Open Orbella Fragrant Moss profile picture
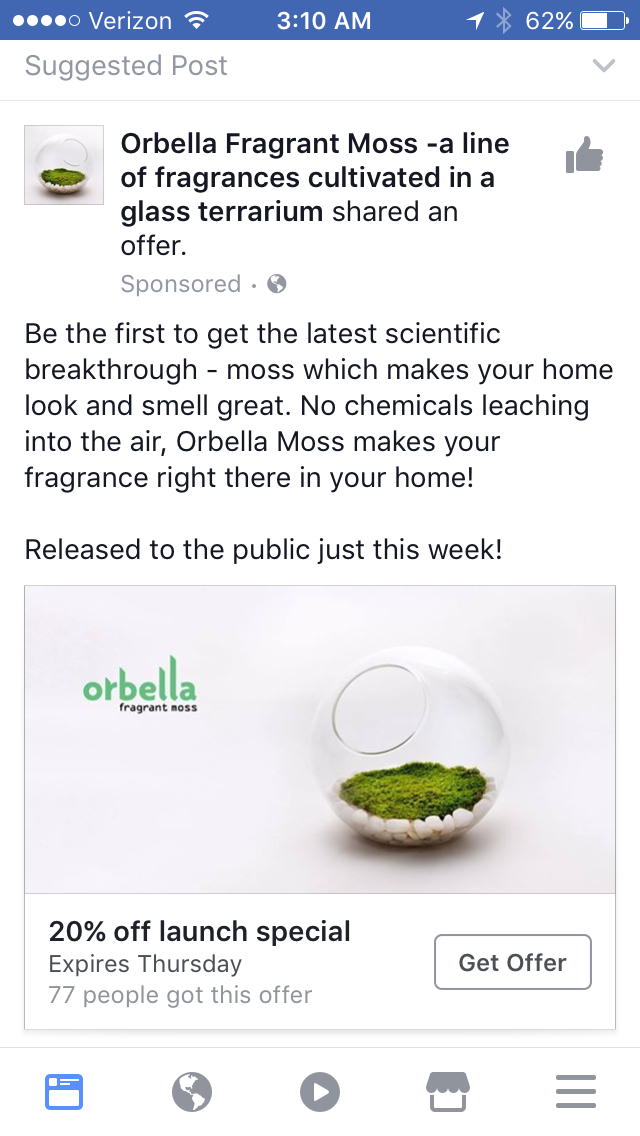Image resolution: width=640 pixels, height=1136 pixels. point(64,165)
